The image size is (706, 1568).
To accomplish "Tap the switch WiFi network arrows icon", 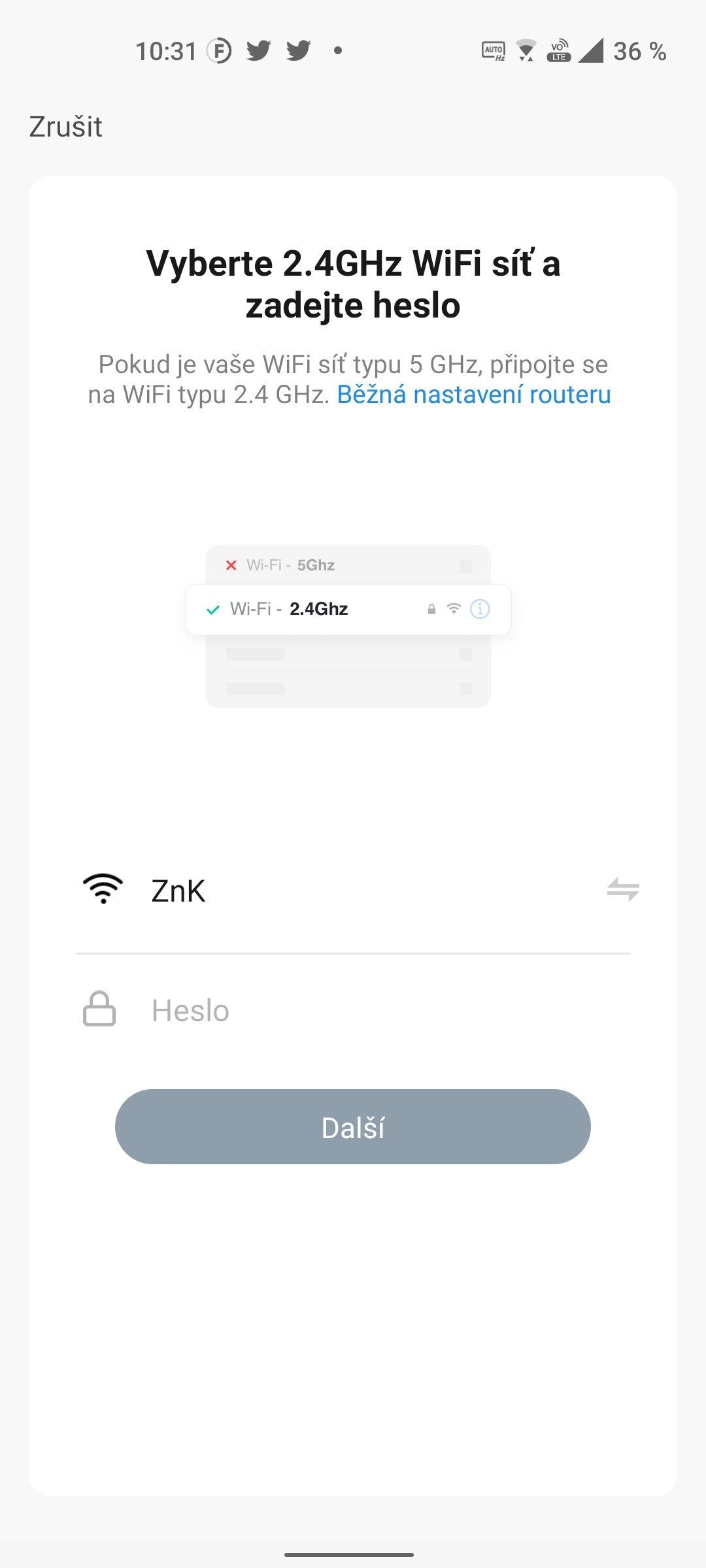I will tap(622, 890).
